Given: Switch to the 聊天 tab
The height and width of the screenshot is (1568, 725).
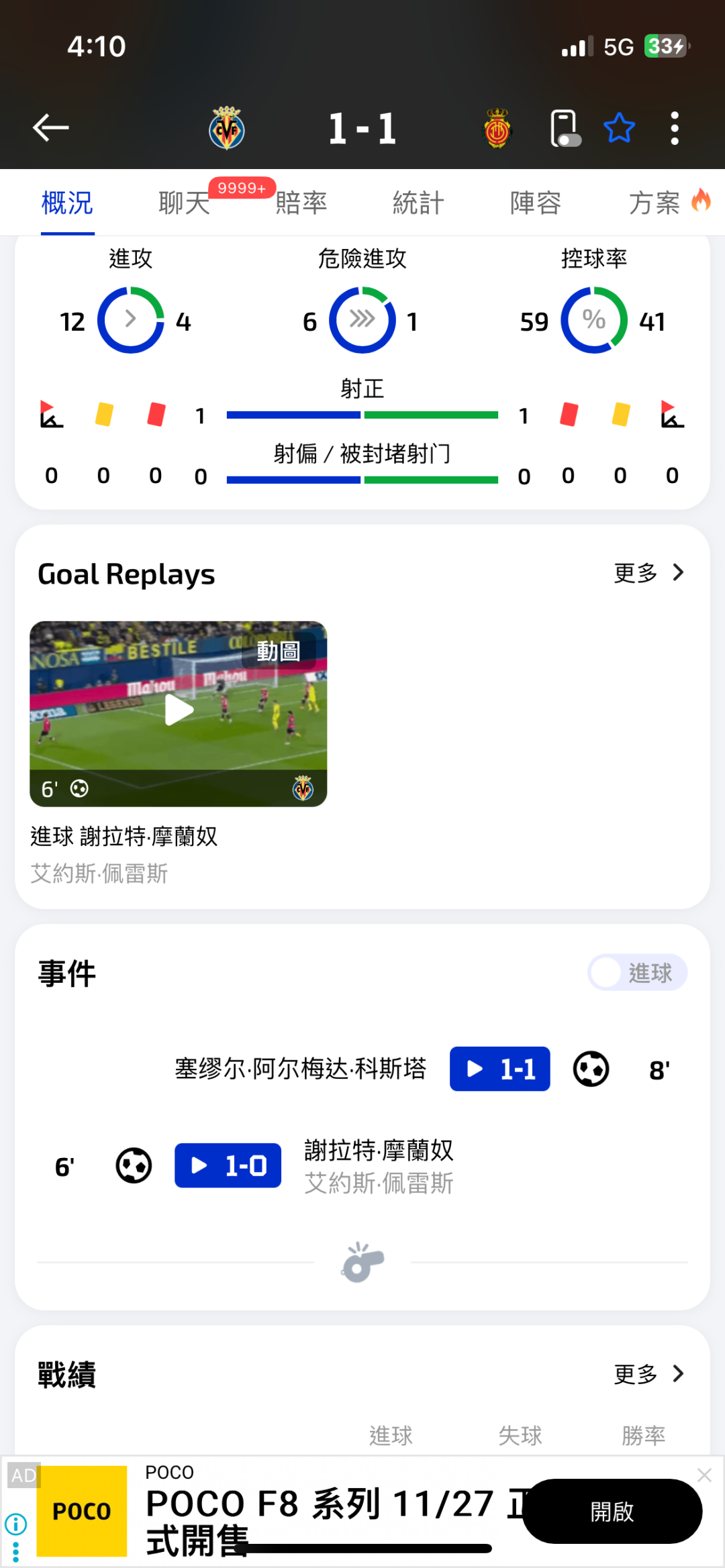Looking at the screenshot, I should 184,203.
